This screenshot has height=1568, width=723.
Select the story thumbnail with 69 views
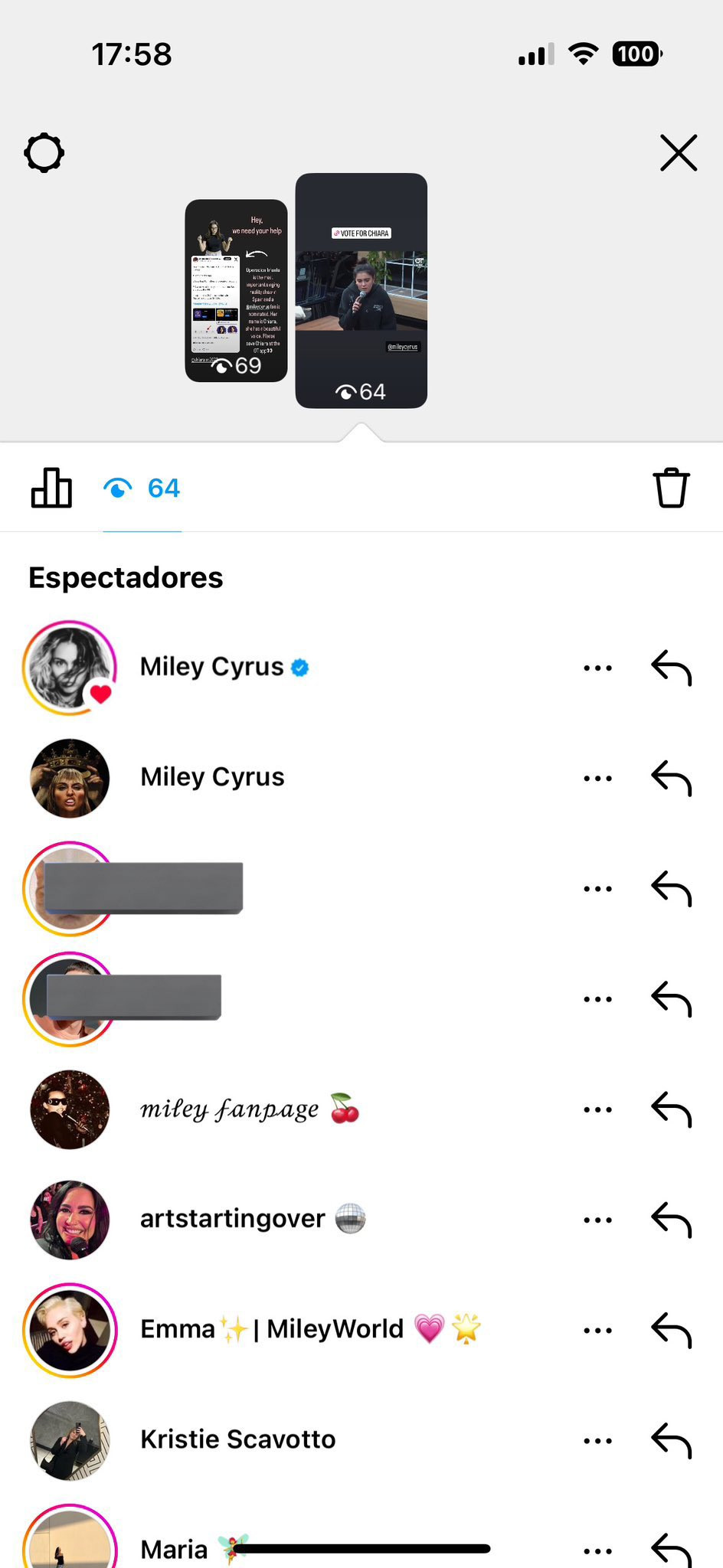point(236,291)
